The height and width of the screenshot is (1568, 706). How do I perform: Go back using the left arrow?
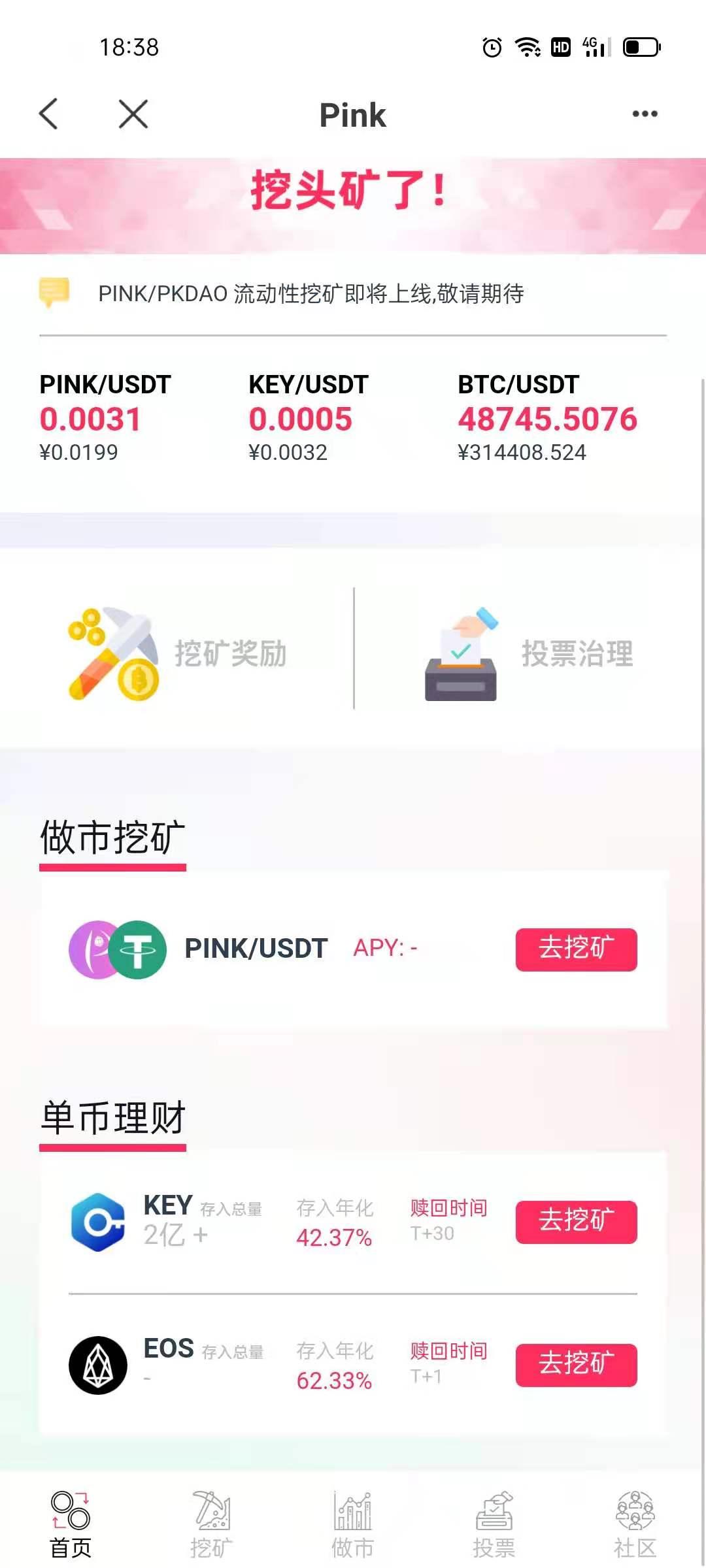(49, 114)
